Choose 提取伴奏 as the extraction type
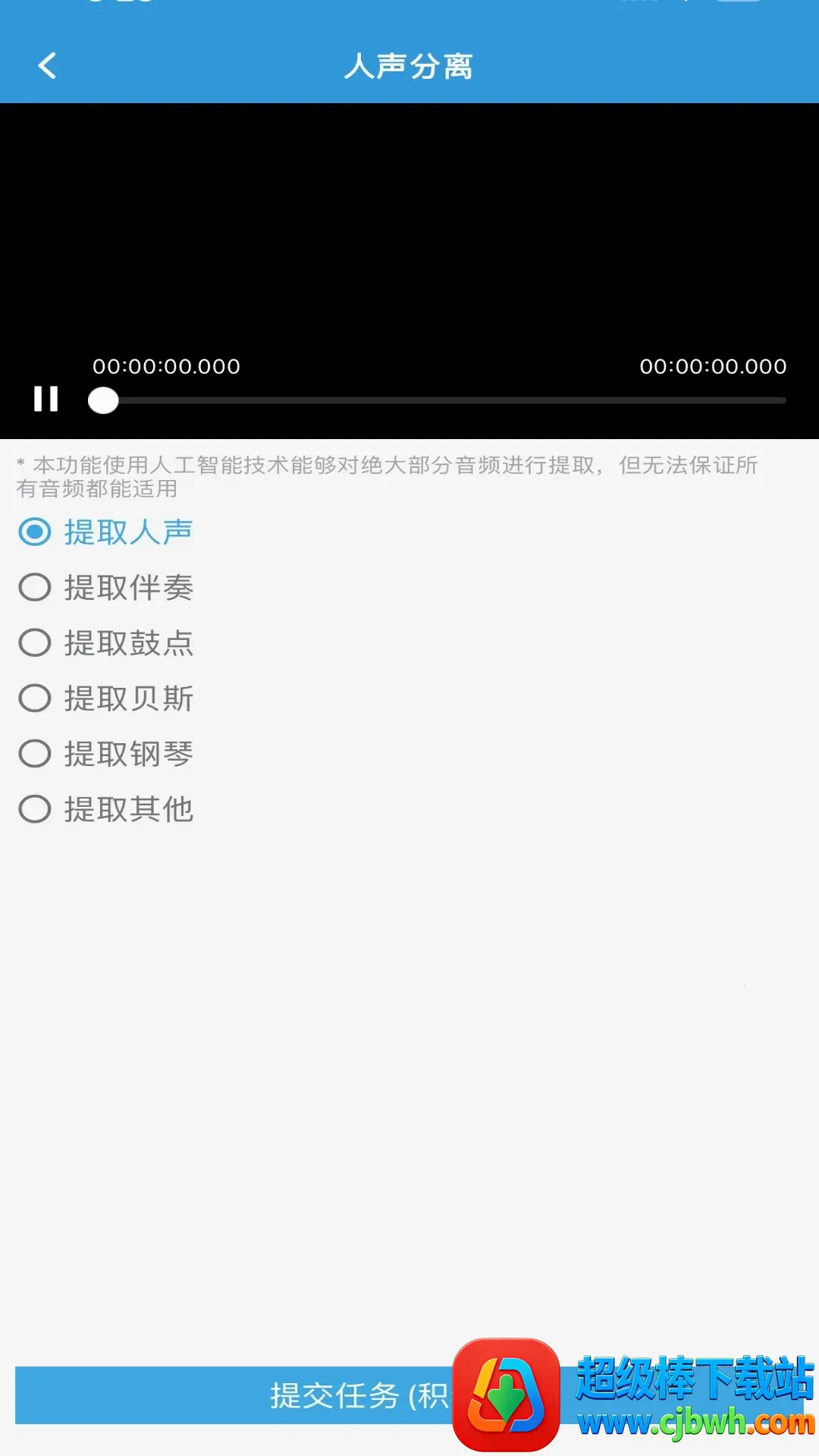 click(x=106, y=588)
